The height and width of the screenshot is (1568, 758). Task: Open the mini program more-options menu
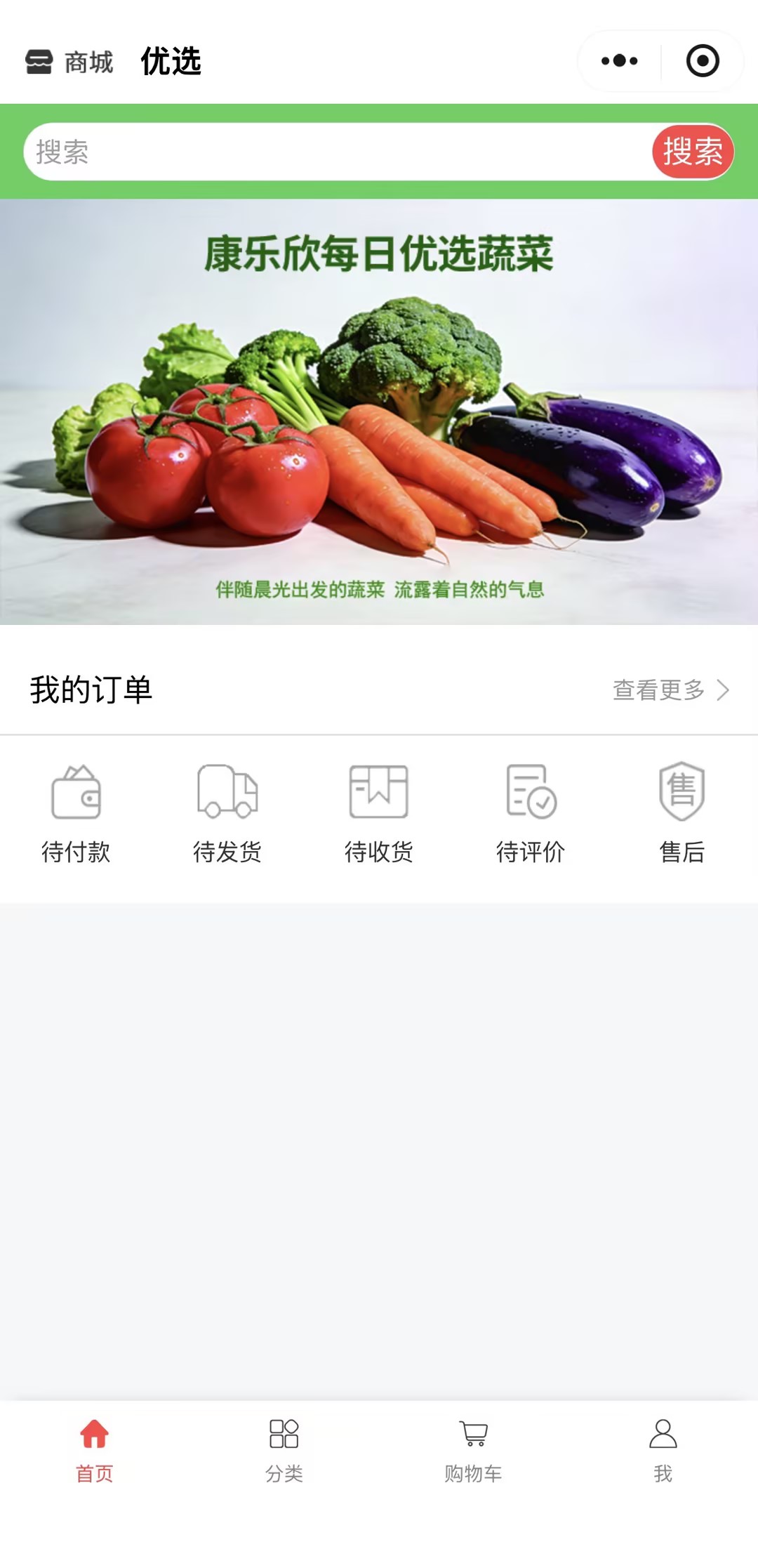(x=619, y=61)
